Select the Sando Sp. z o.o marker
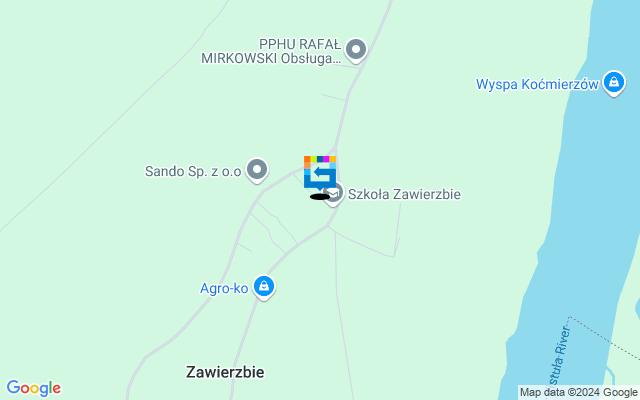Image resolution: width=640 pixels, height=400 pixels. click(258, 170)
